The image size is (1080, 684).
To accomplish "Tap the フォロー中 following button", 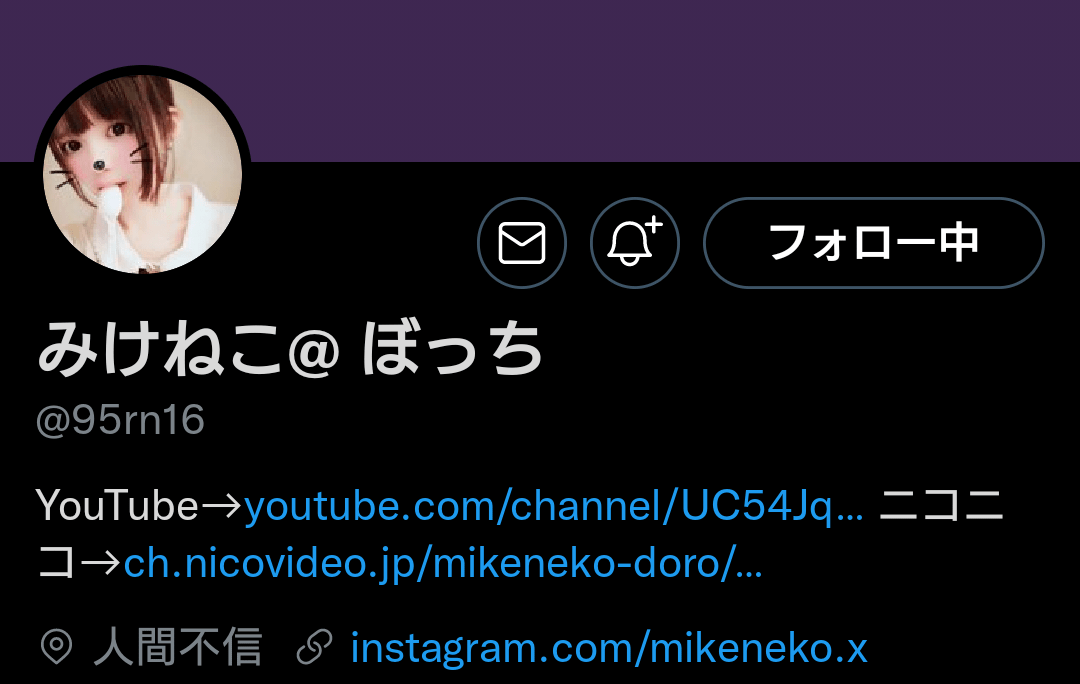I will pyautogui.click(x=874, y=243).
